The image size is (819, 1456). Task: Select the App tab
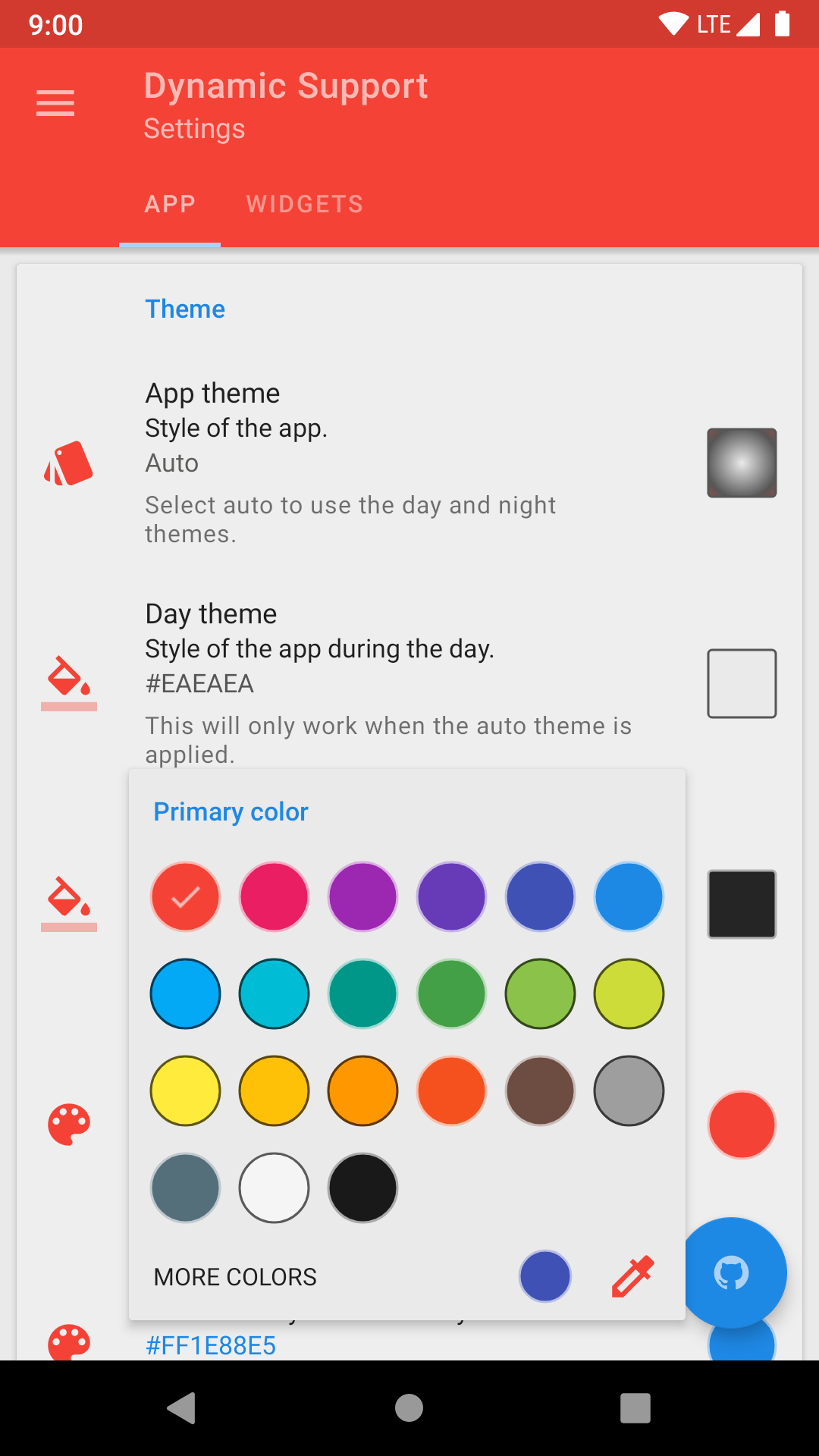click(x=170, y=204)
